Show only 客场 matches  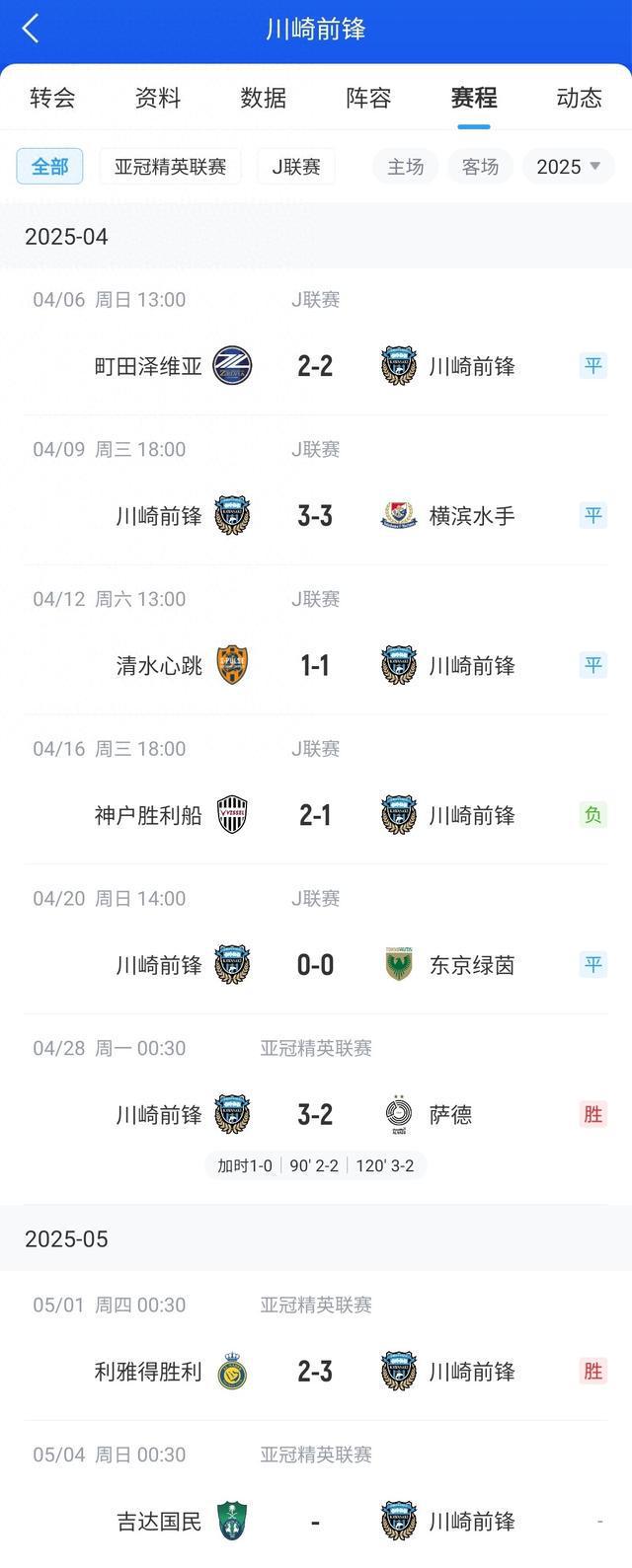(480, 167)
